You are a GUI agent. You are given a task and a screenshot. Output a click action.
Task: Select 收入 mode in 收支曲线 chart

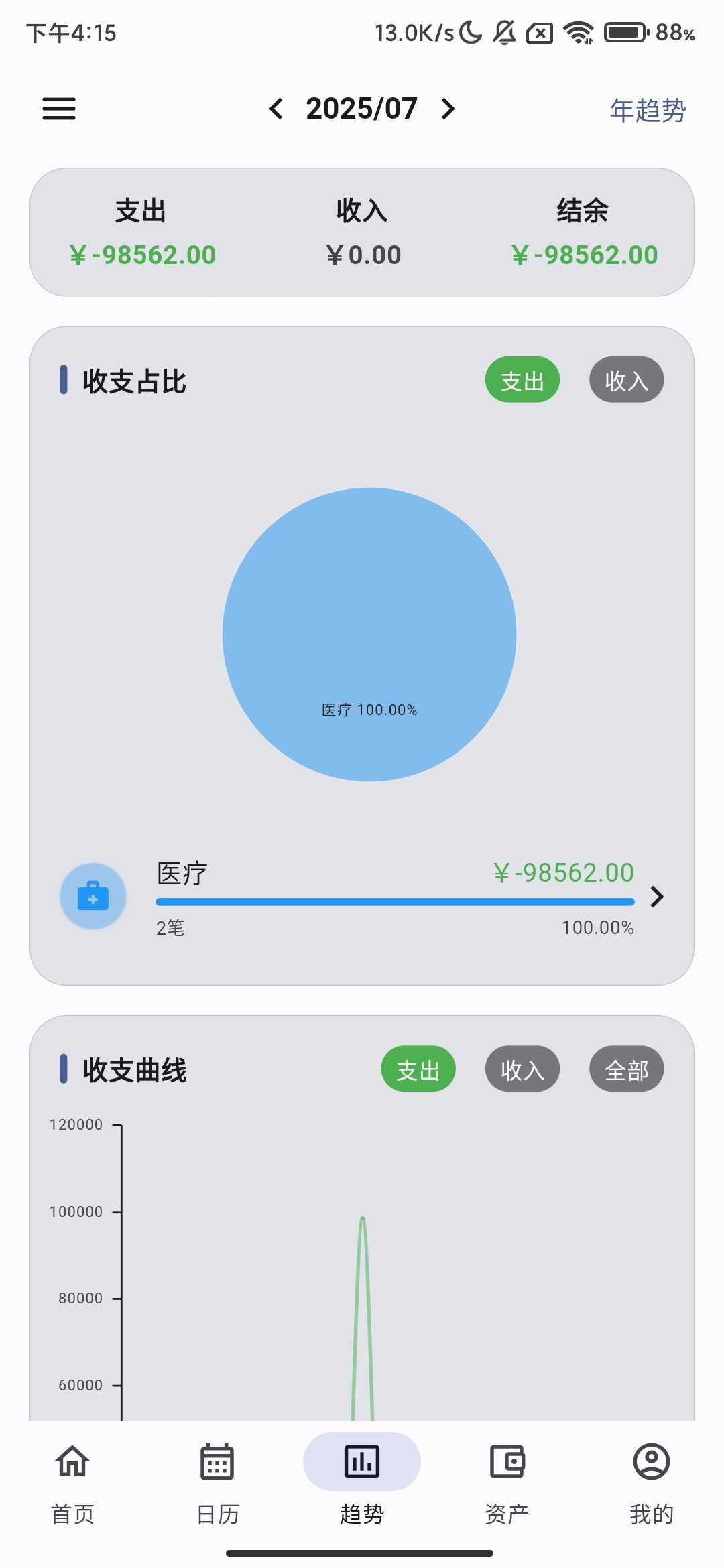(522, 1069)
